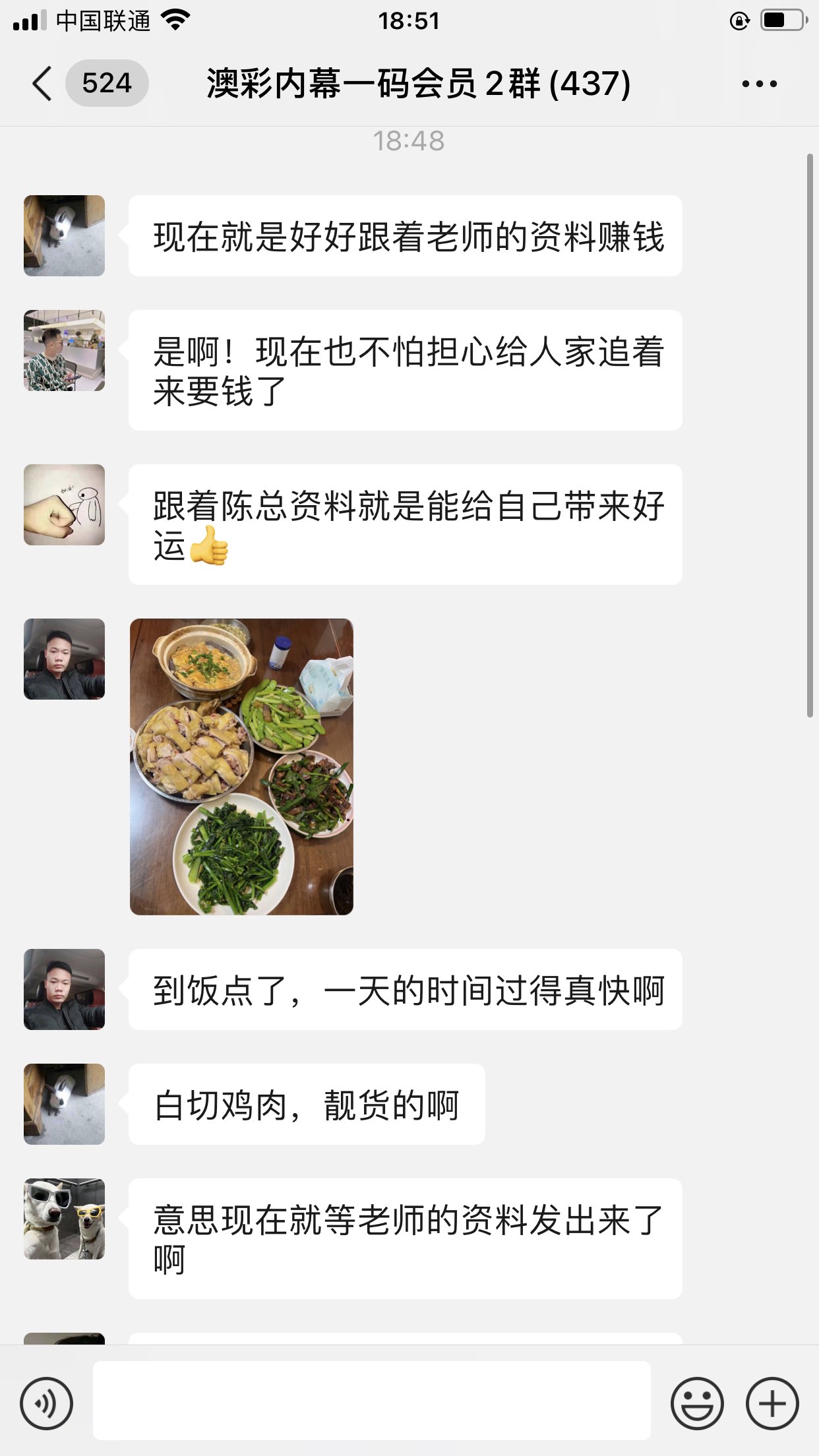Switch to voice message input

tap(46, 1403)
